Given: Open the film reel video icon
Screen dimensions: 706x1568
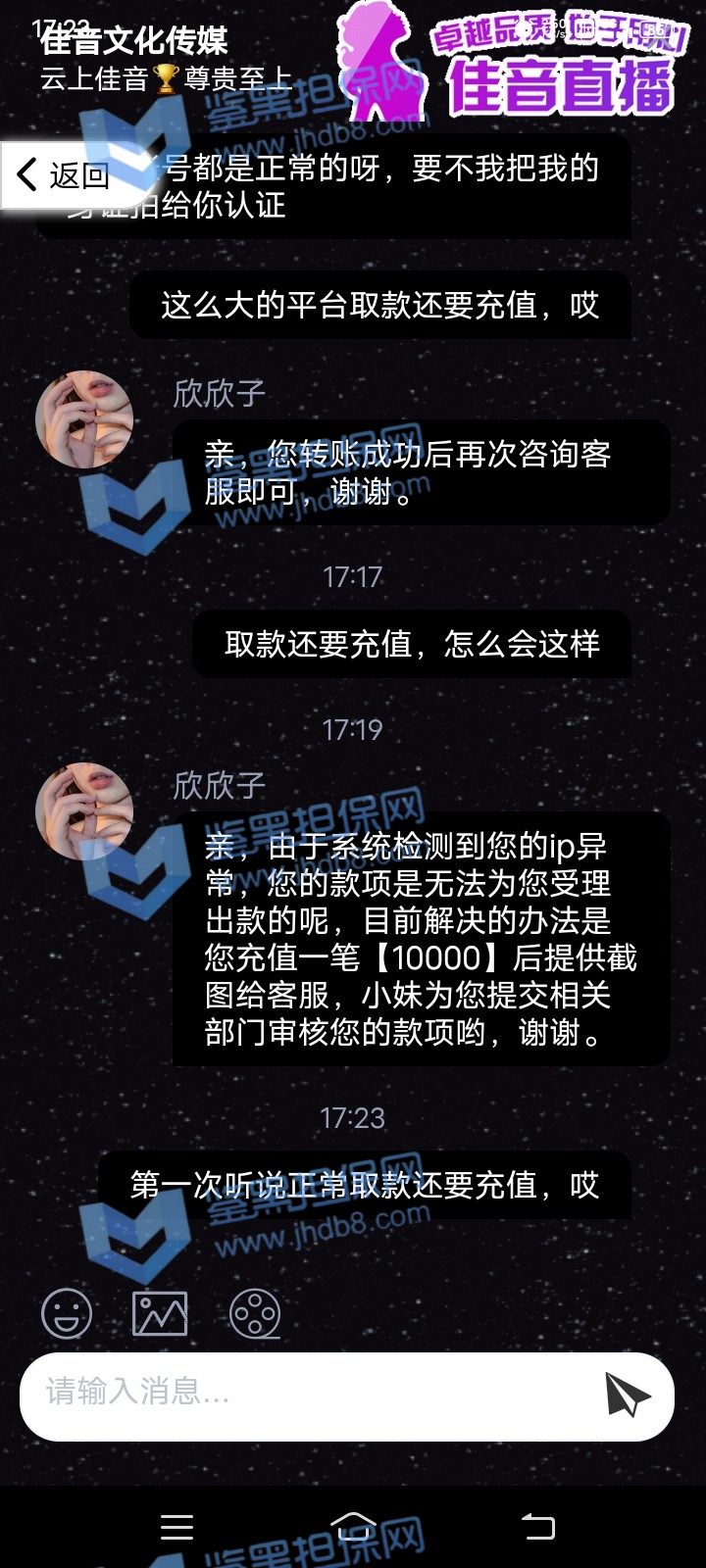Looking at the screenshot, I should click(255, 1314).
